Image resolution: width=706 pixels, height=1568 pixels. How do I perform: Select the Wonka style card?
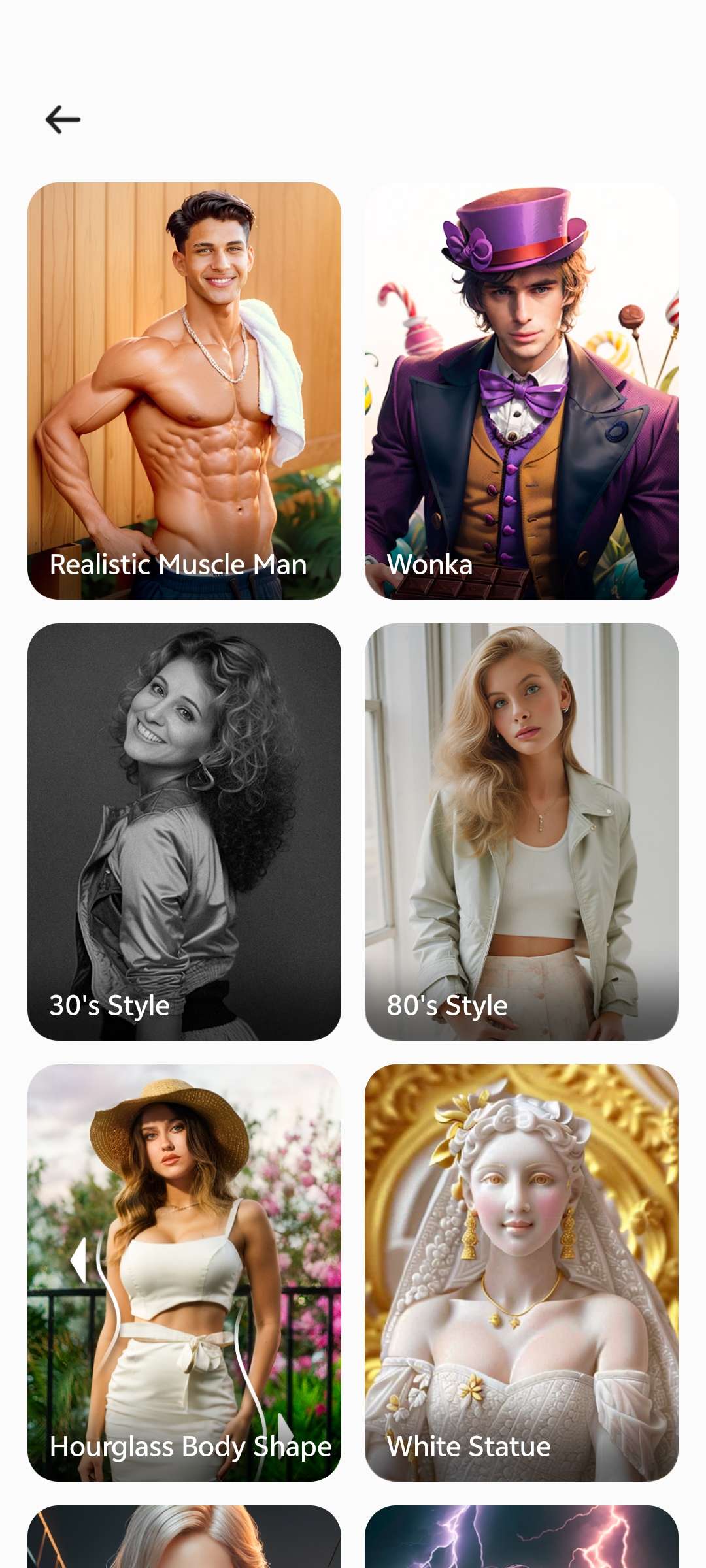[521, 391]
